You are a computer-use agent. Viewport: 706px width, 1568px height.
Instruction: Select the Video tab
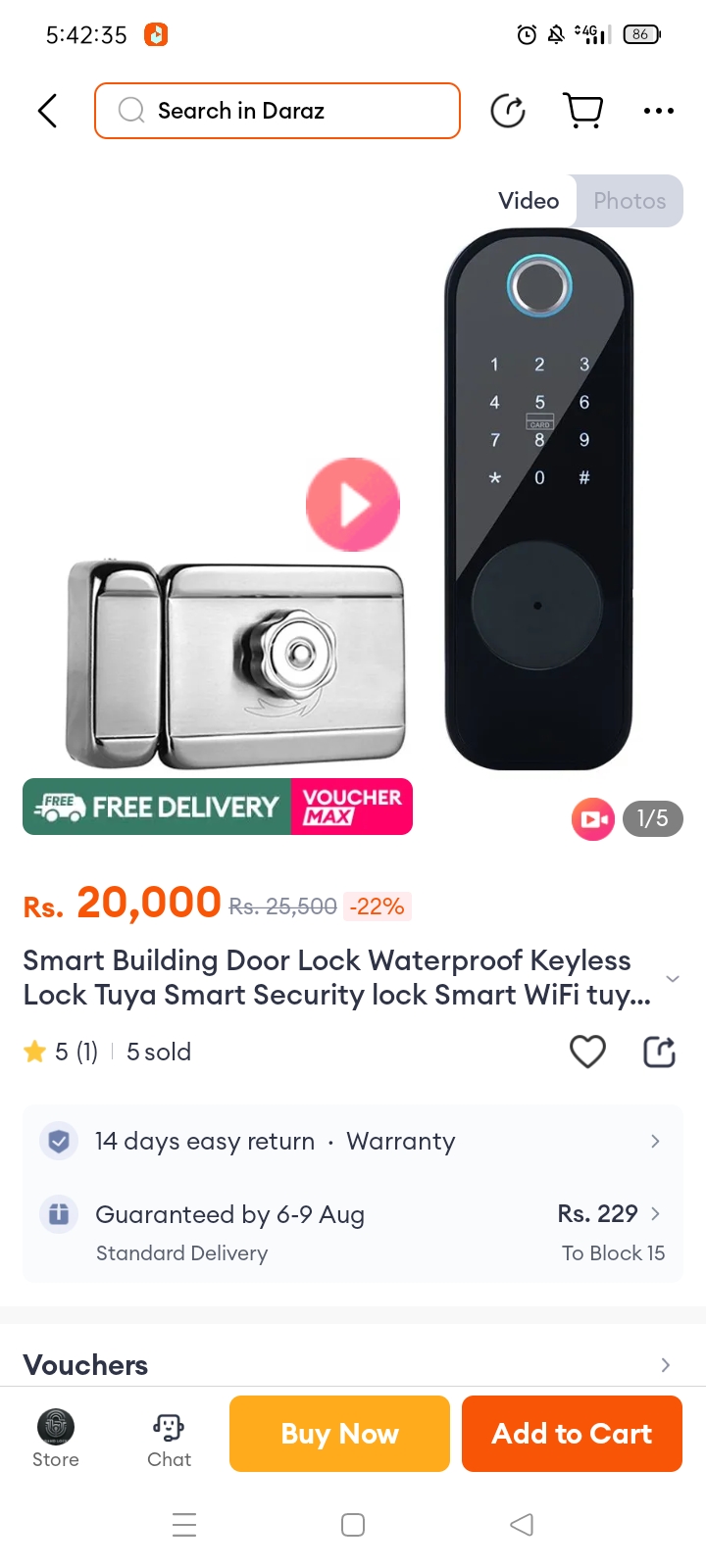pyautogui.click(x=529, y=201)
